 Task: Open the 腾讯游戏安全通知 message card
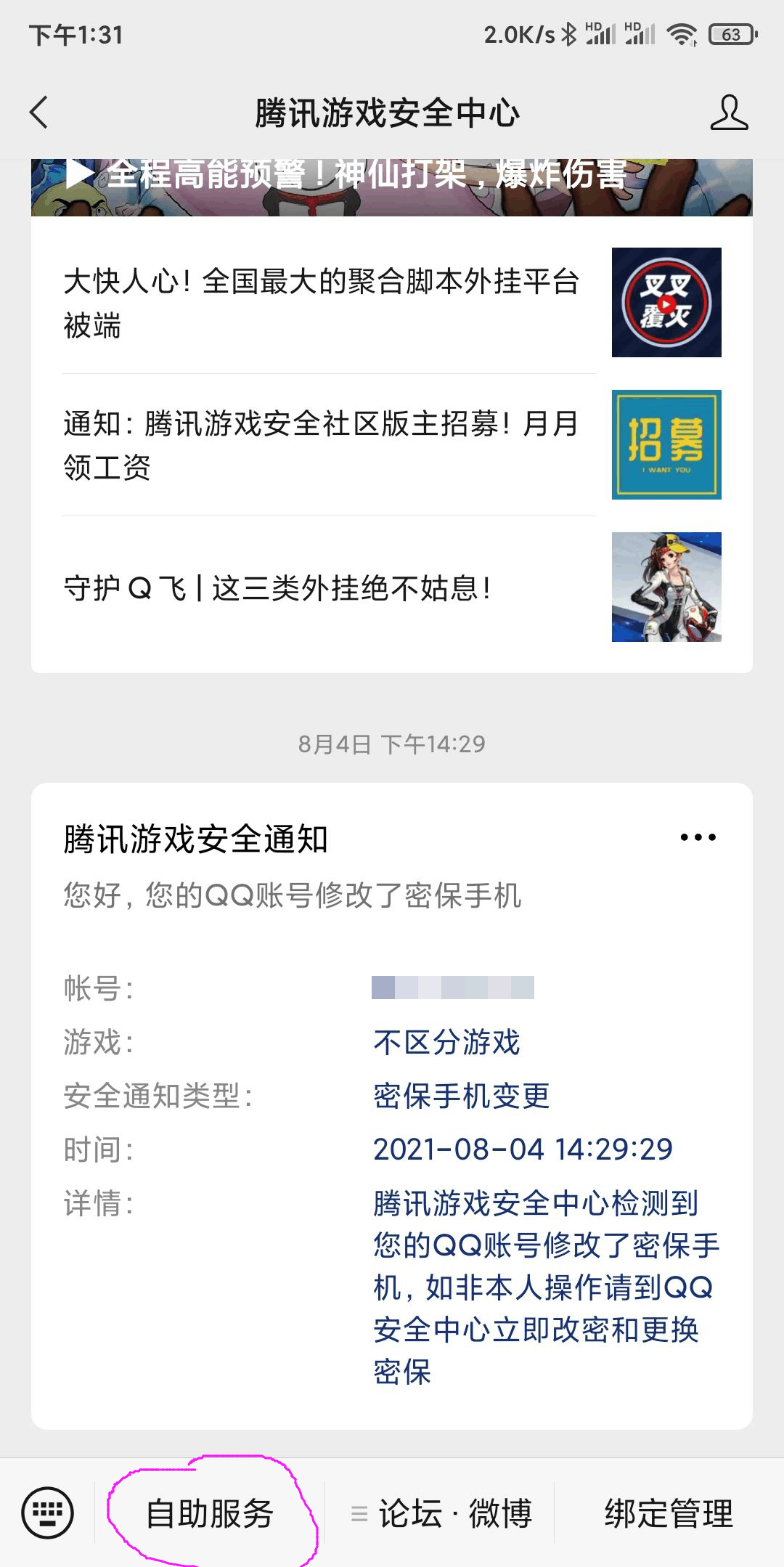point(392,1106)
